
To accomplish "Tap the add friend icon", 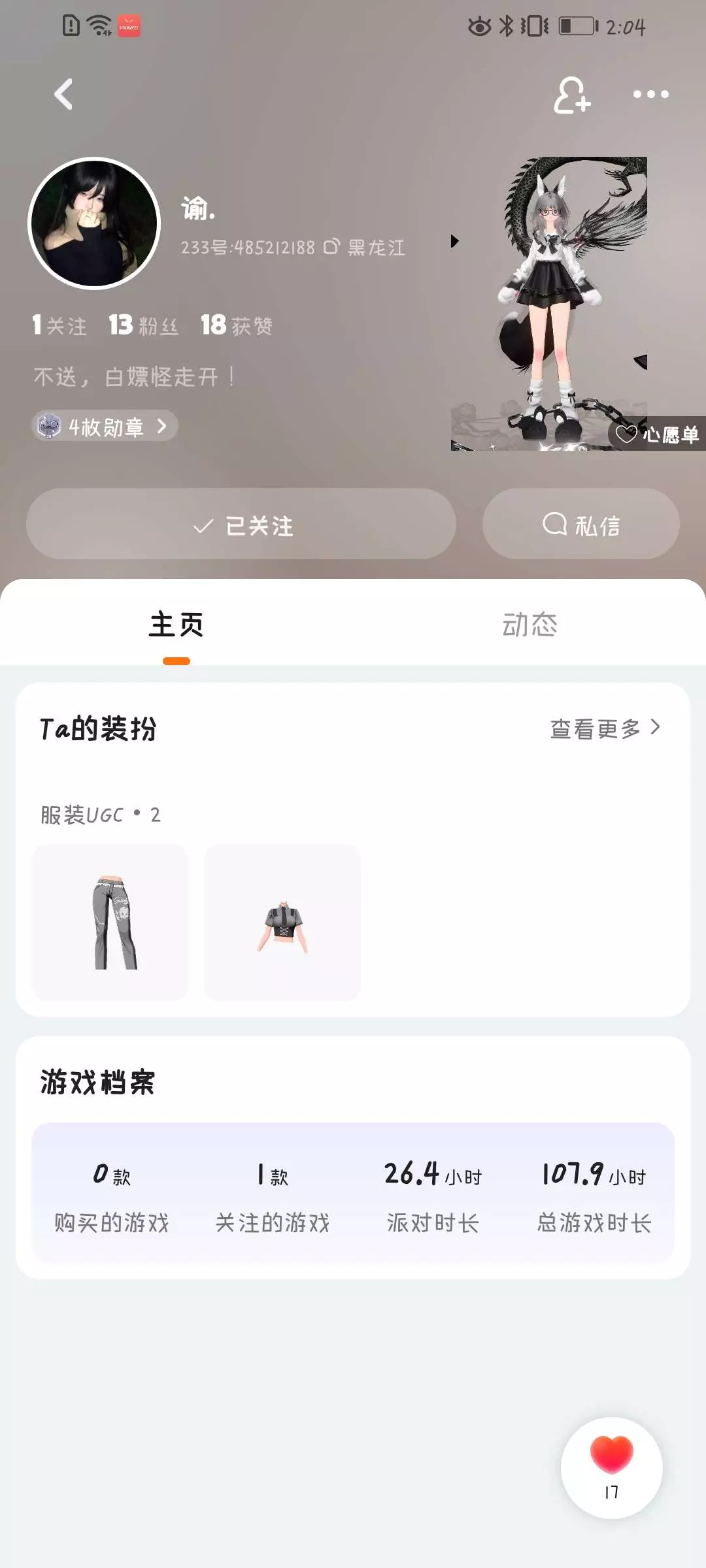I will tap(572, 95).
